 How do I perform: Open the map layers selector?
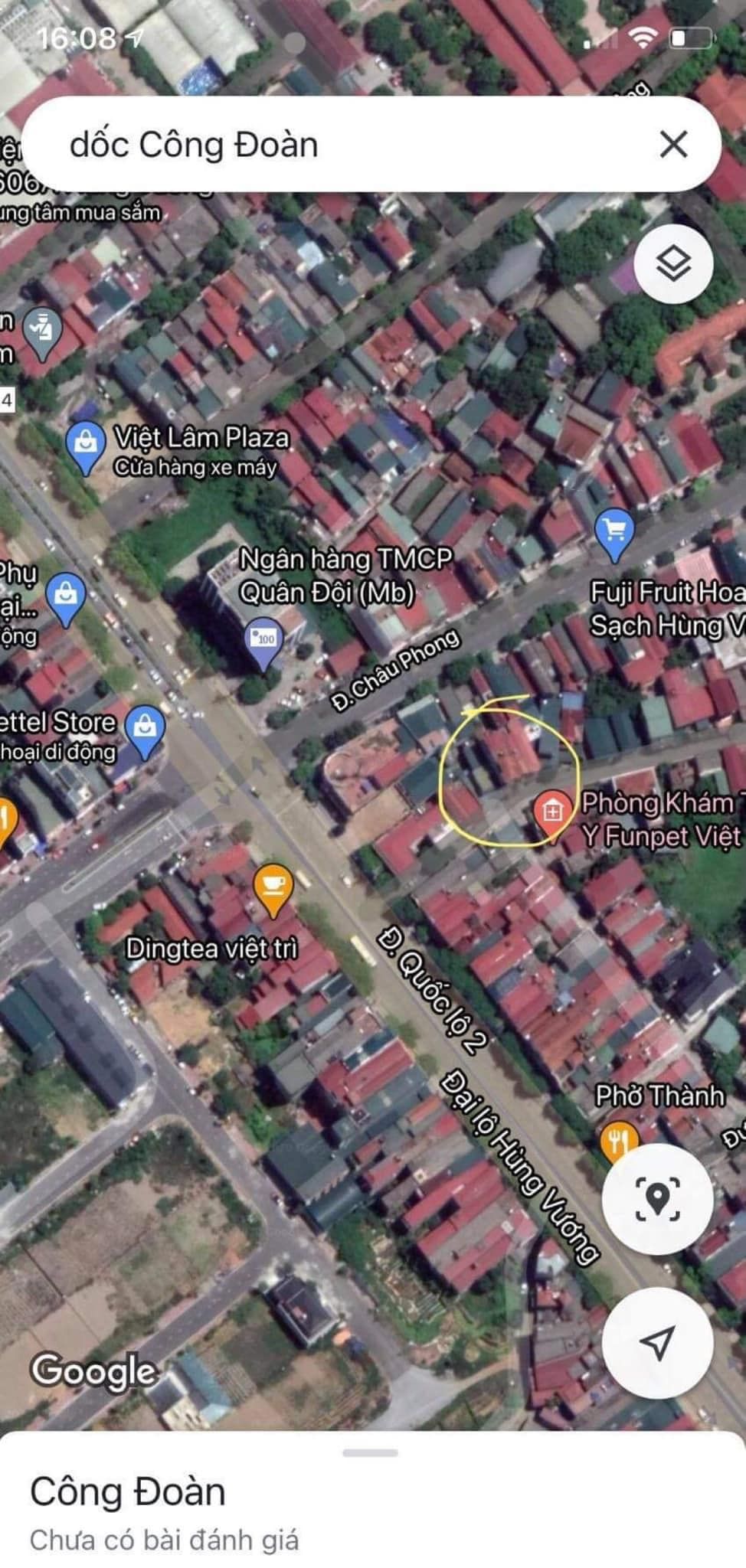pos(674,263)
